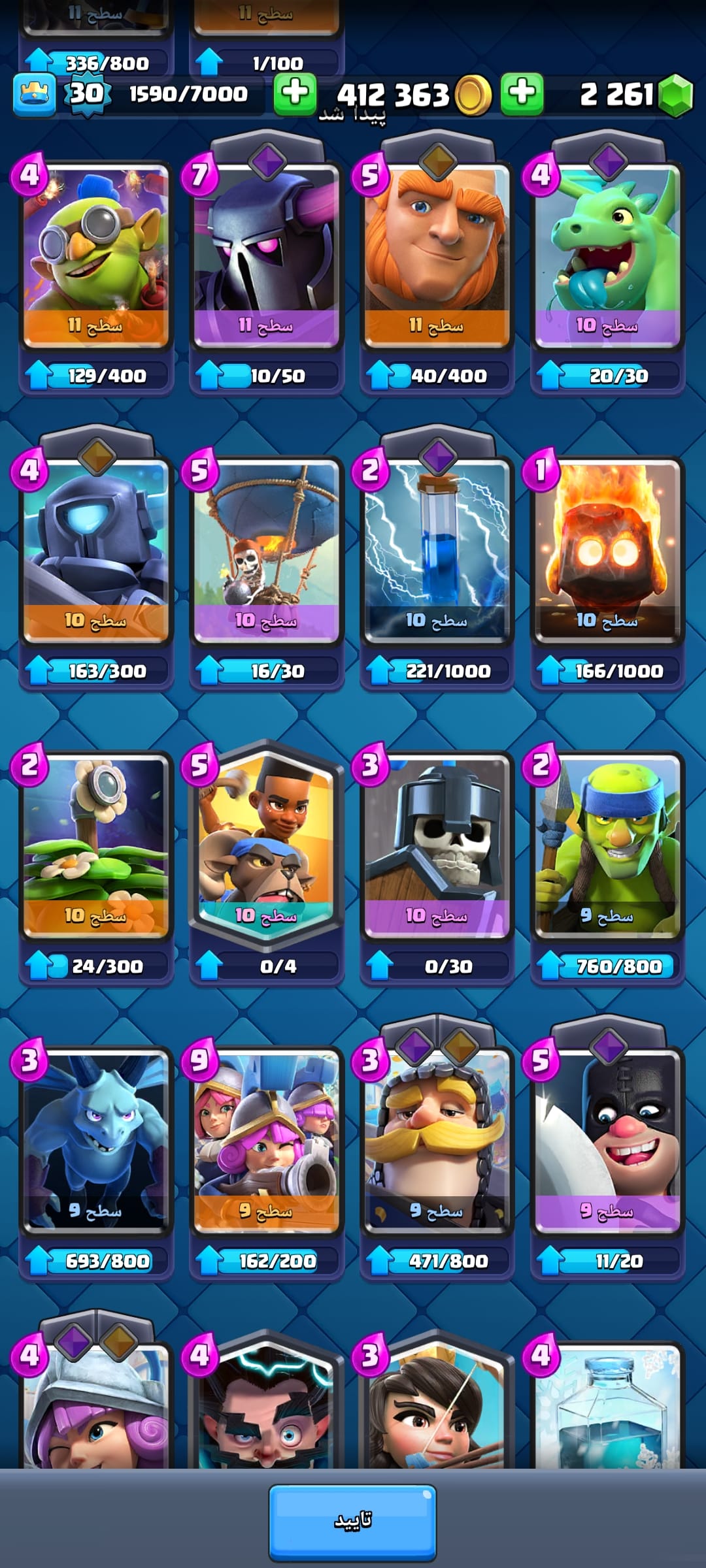
Task: Choose the Baby Dragon card
Action: tap(607, 255)
